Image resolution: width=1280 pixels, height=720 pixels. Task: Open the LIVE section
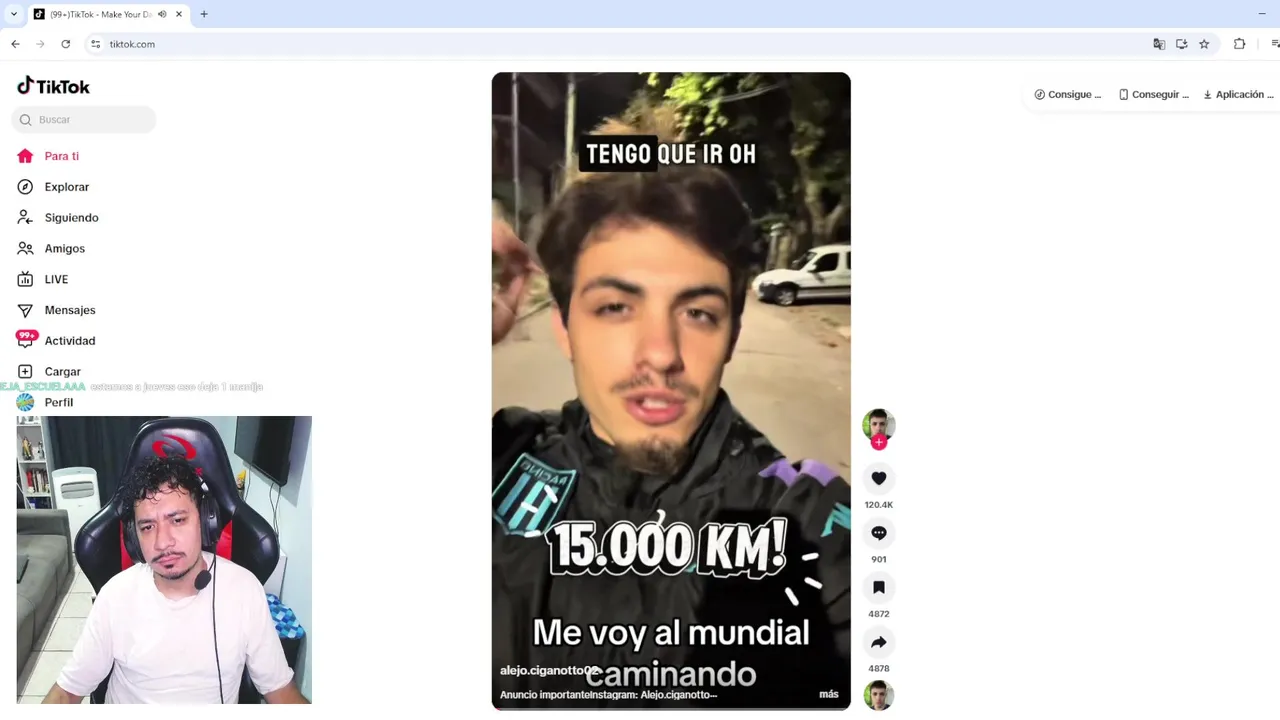tap(56, 280)
